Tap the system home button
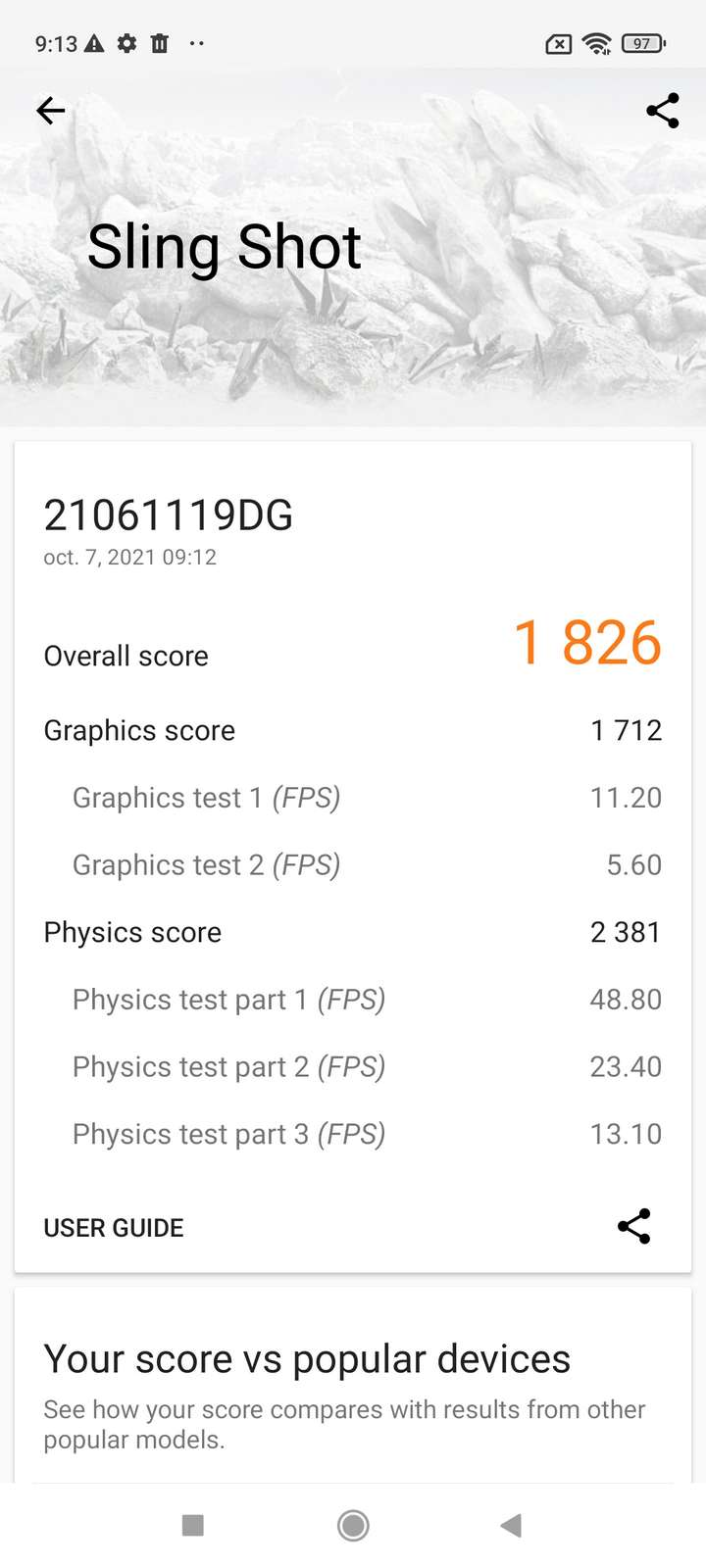706x1568 pixels. pyautogui.click(x=353, y=1525)
